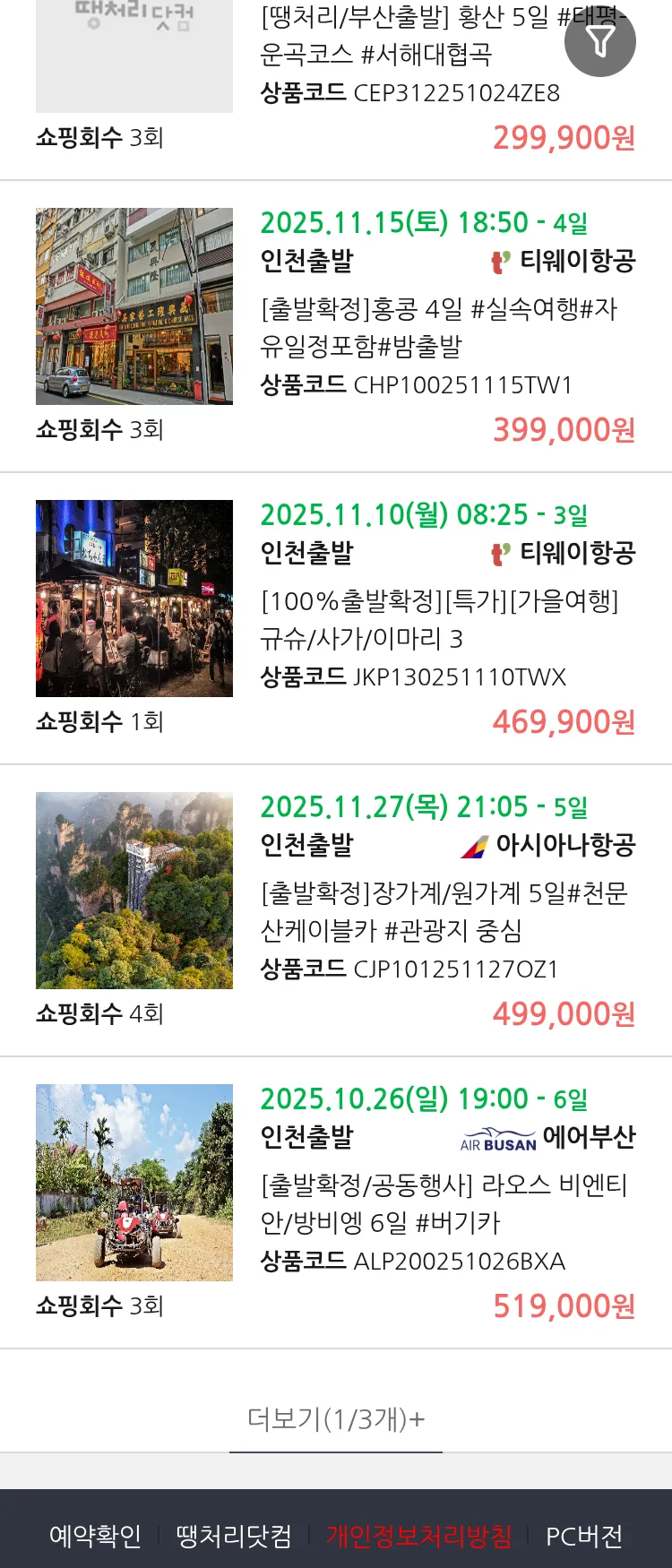The height and width of the screenshot is (1568, 672).
Task: Open the floating filter button
Action: [599, 41]
